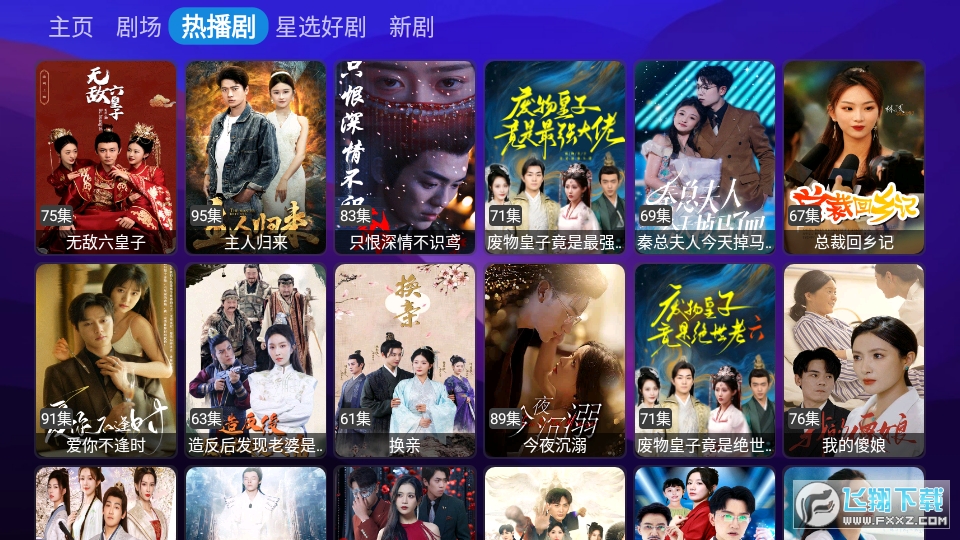Go to the 新剧 tab
Image resolution: width=960 pixels, height=540 pixels.
(x=411, y=27)
